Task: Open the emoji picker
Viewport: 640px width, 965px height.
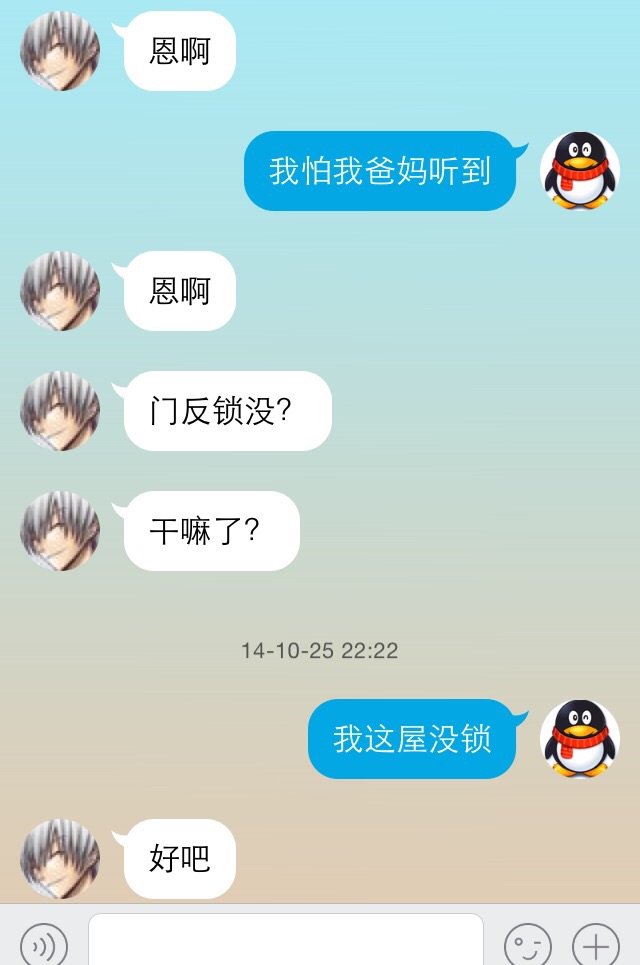Action: [527, 944]
